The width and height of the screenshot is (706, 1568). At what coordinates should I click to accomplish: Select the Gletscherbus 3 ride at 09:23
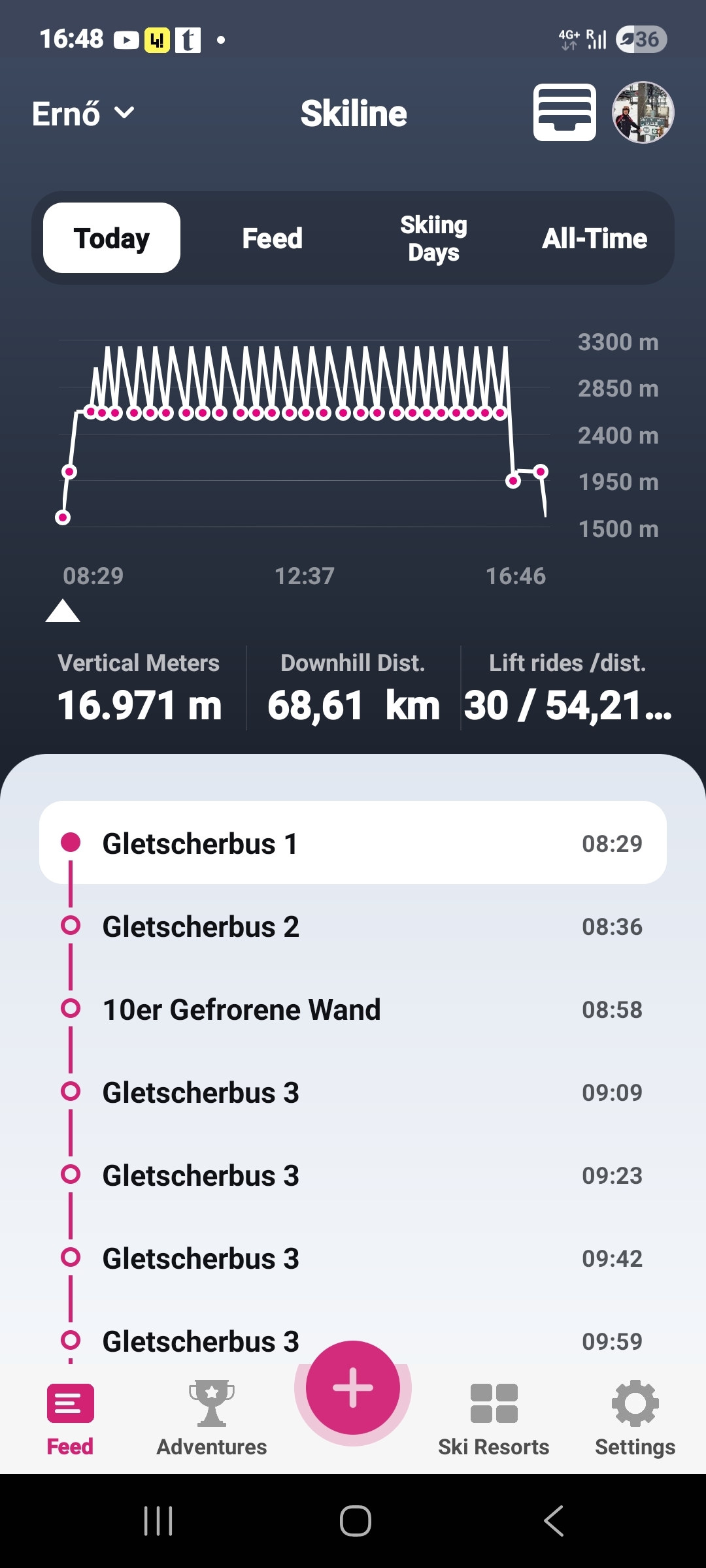point(353,1175)
